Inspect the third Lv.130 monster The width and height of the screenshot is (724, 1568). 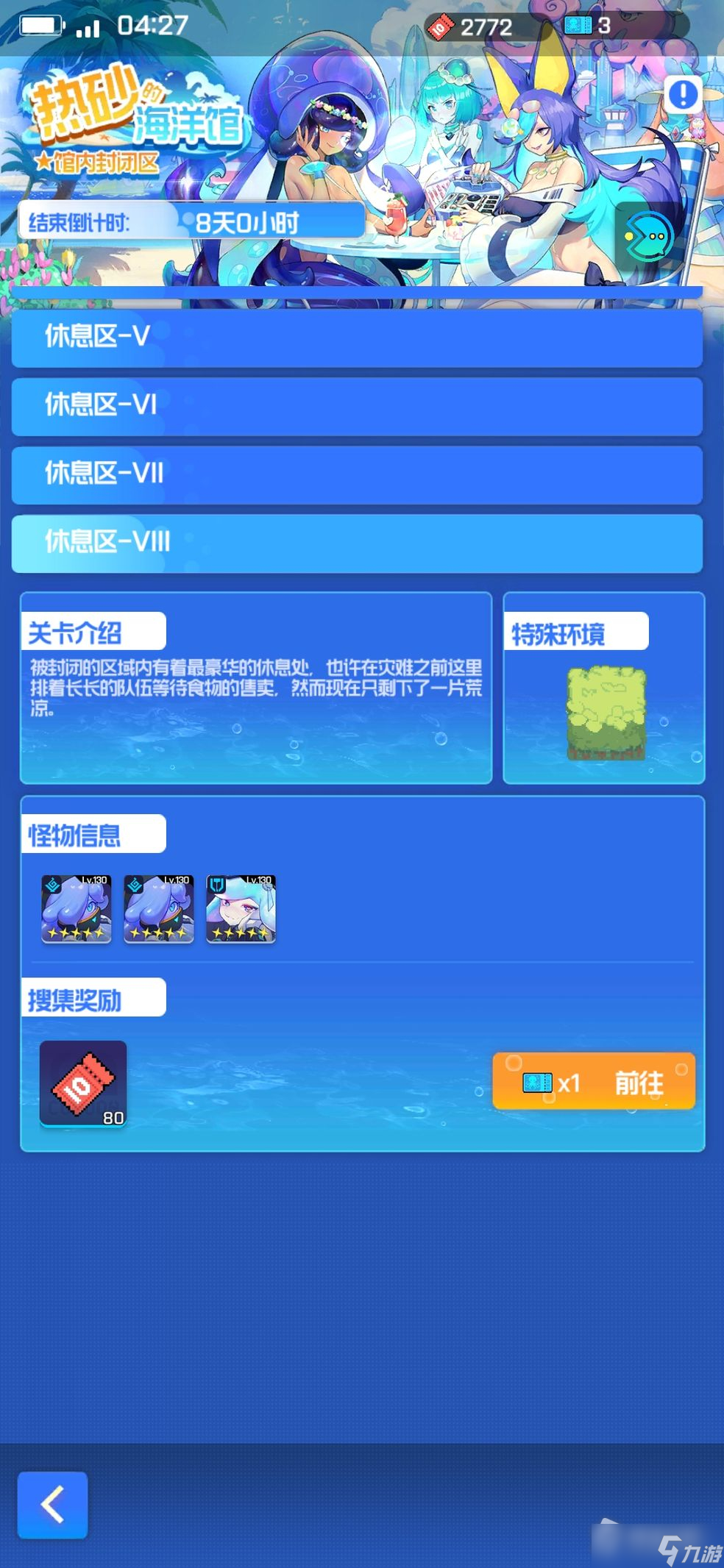[x=241, y=908]
